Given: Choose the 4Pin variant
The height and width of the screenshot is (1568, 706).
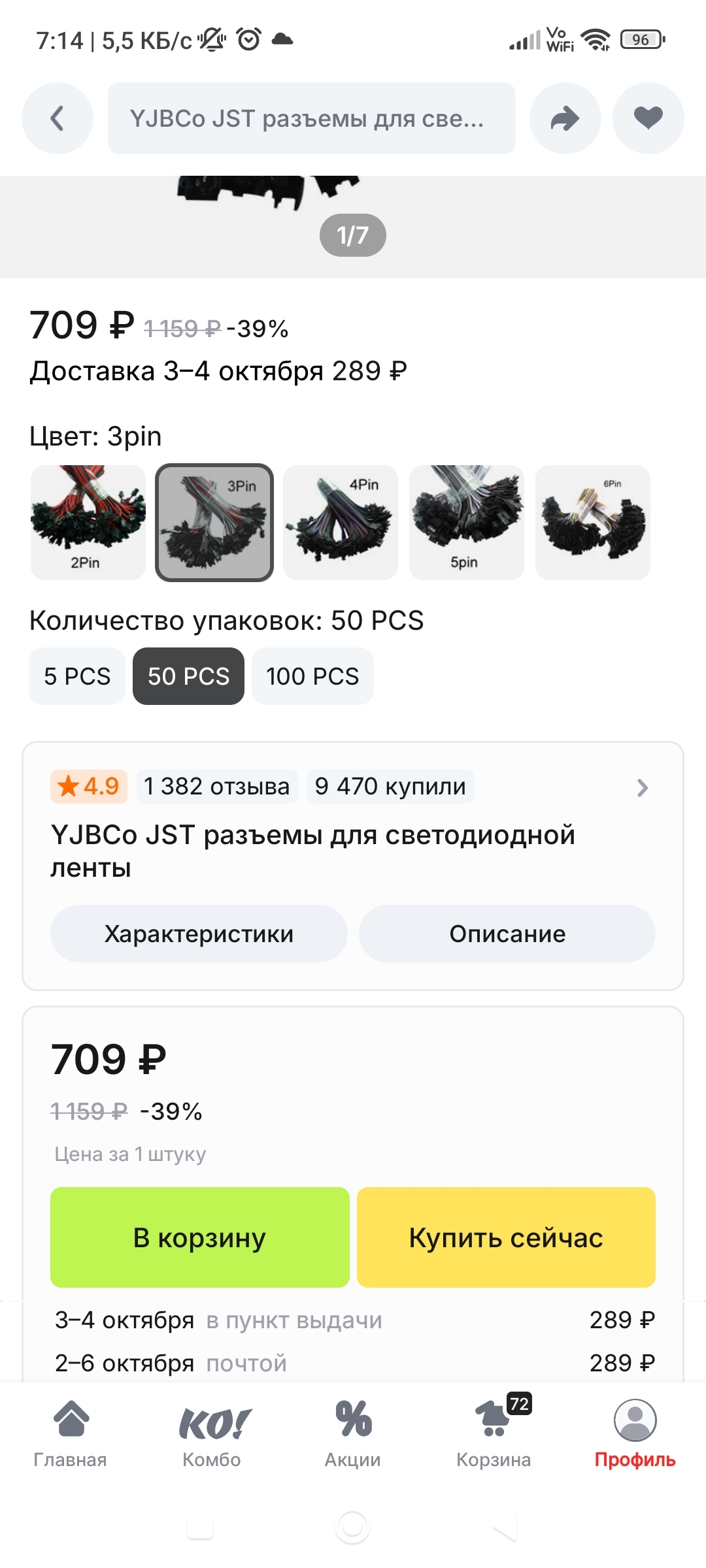Looking at the screenshot, I should 341,523.
